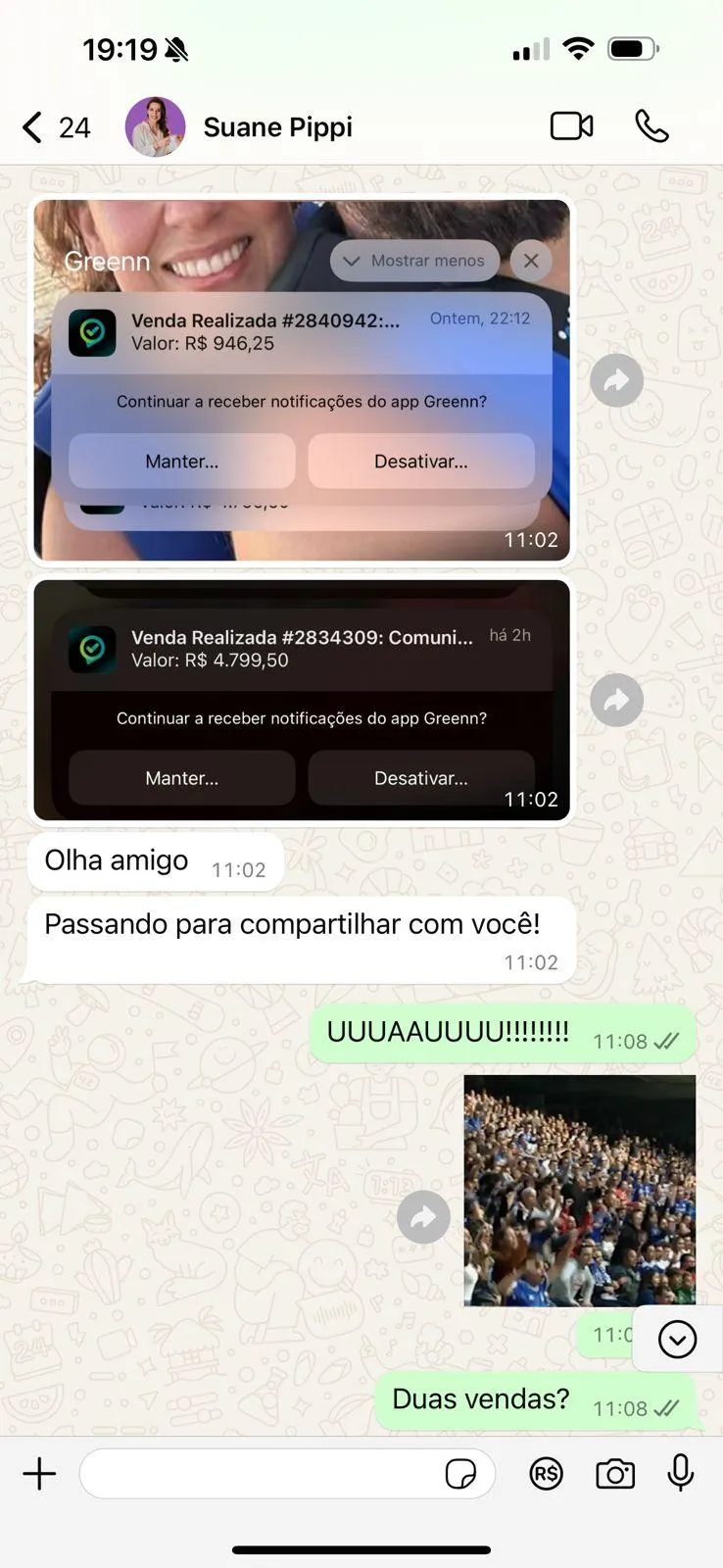The width and height of the screenshot is (723, 1568).
Task: Open the camera to take a photo
Action: (615, 1474)
